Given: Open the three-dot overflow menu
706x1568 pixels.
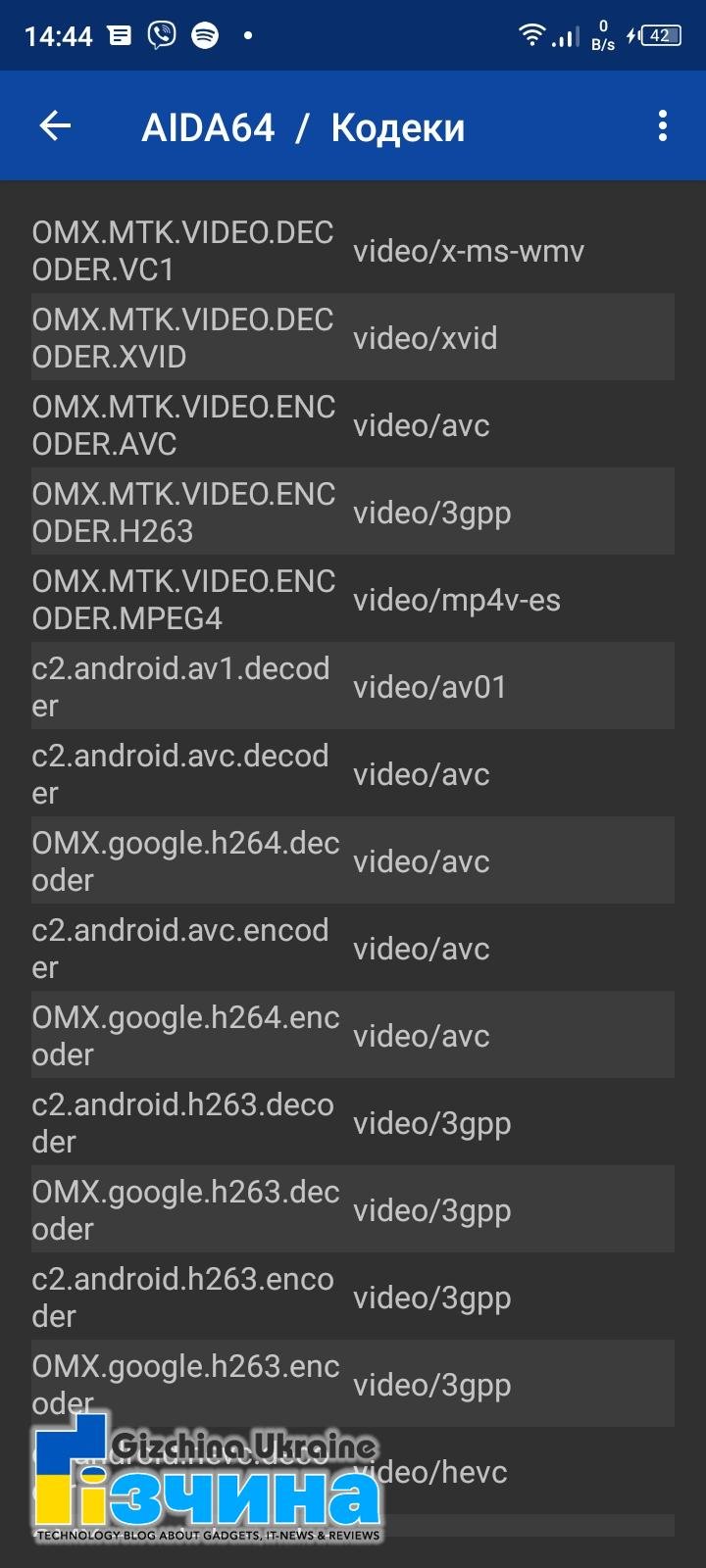Looking at the screenshot, I should 663,125.
